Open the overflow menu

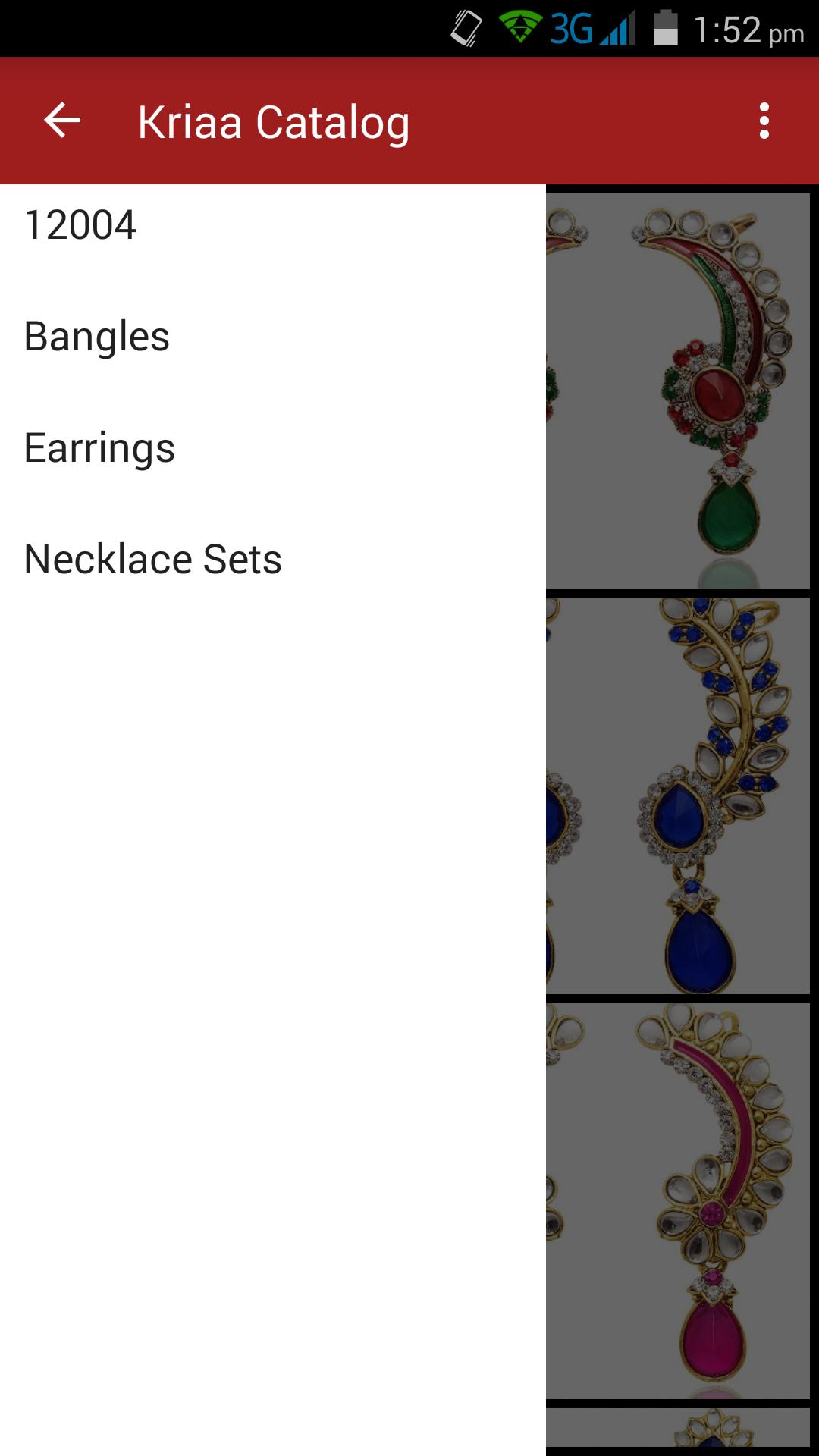coord(764,121)
